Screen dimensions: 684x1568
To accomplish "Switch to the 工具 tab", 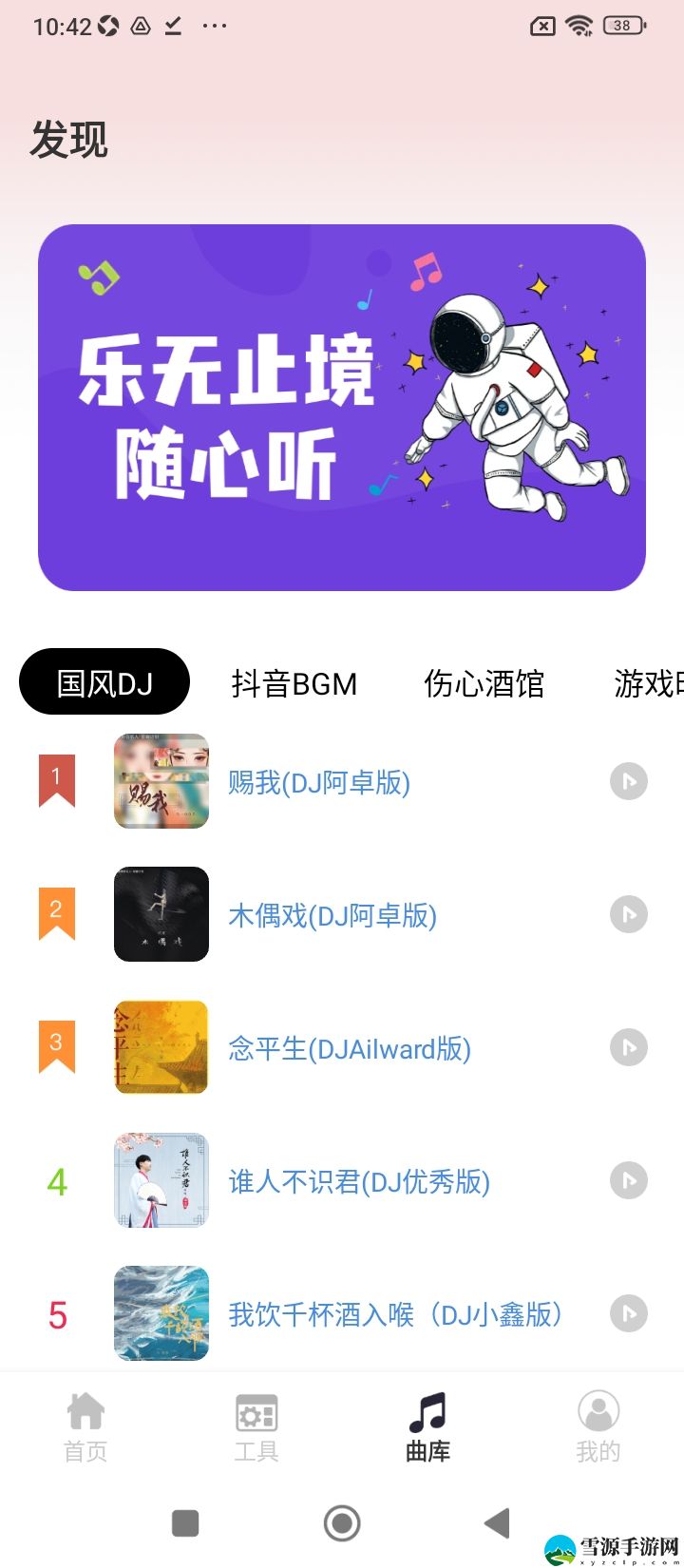I will pyautogui.click(x=256, y=1427).
